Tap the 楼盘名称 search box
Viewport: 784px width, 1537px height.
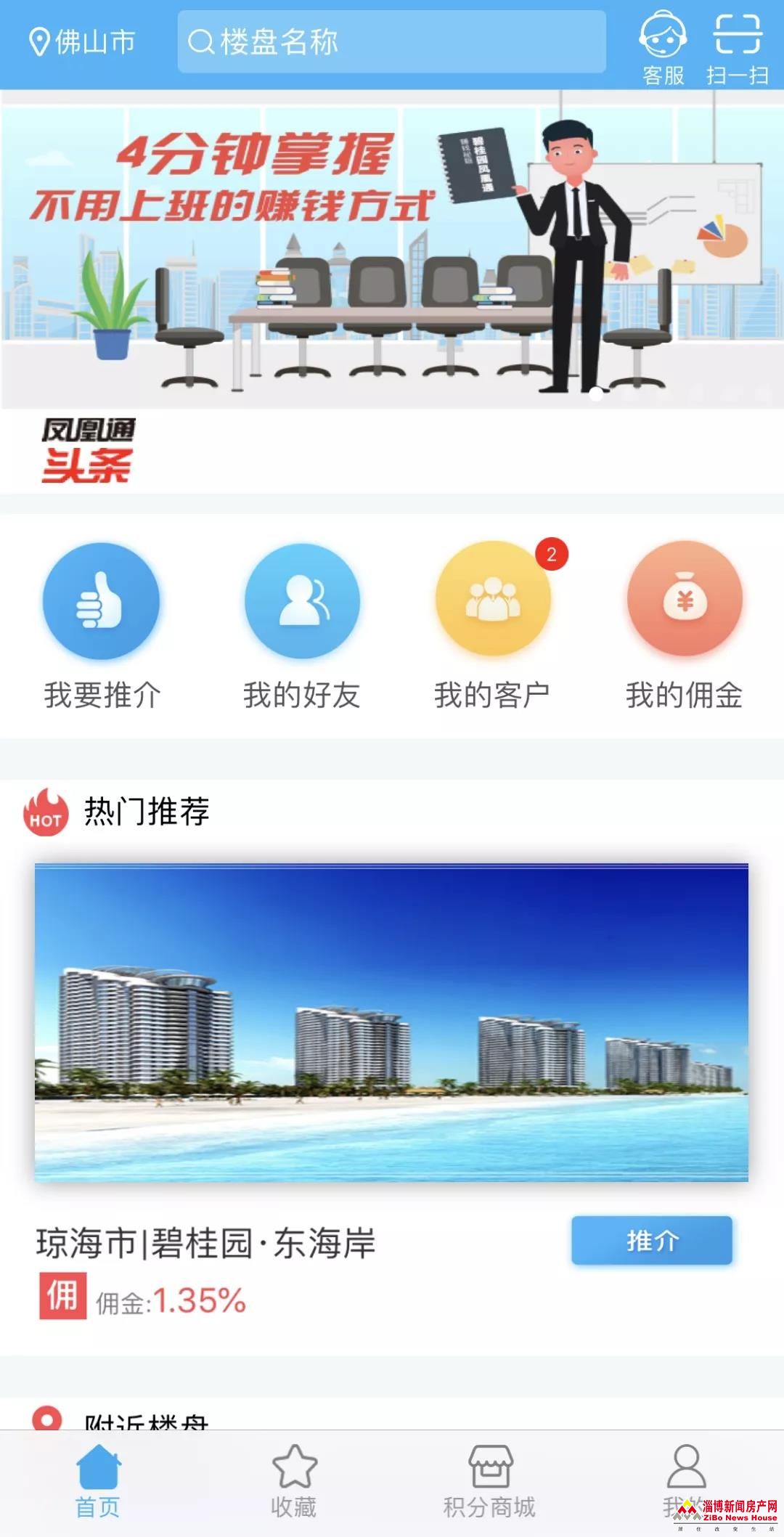point(391,42)
